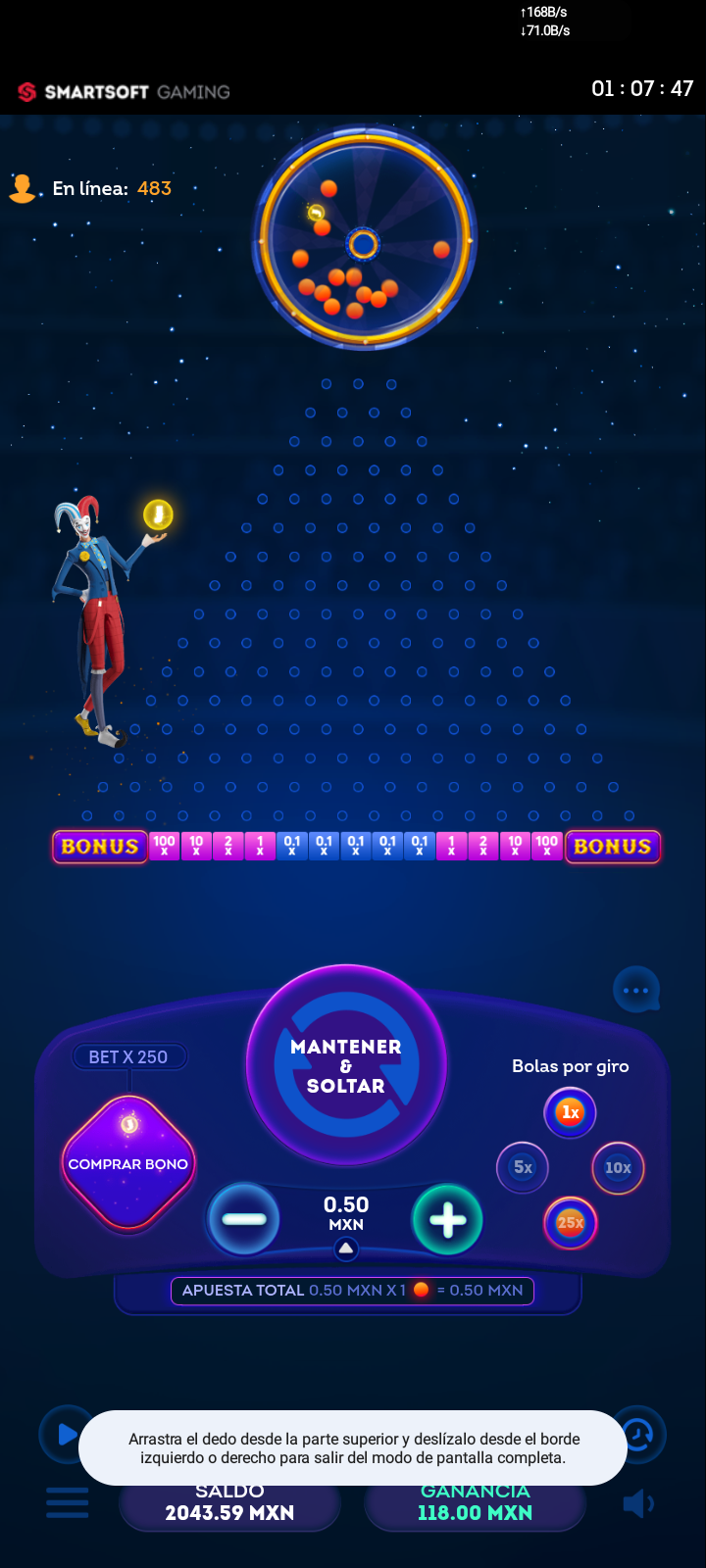Open the hamburger menu
The width and height of the screenshot is (706, 1568).
coord(67,1502)
